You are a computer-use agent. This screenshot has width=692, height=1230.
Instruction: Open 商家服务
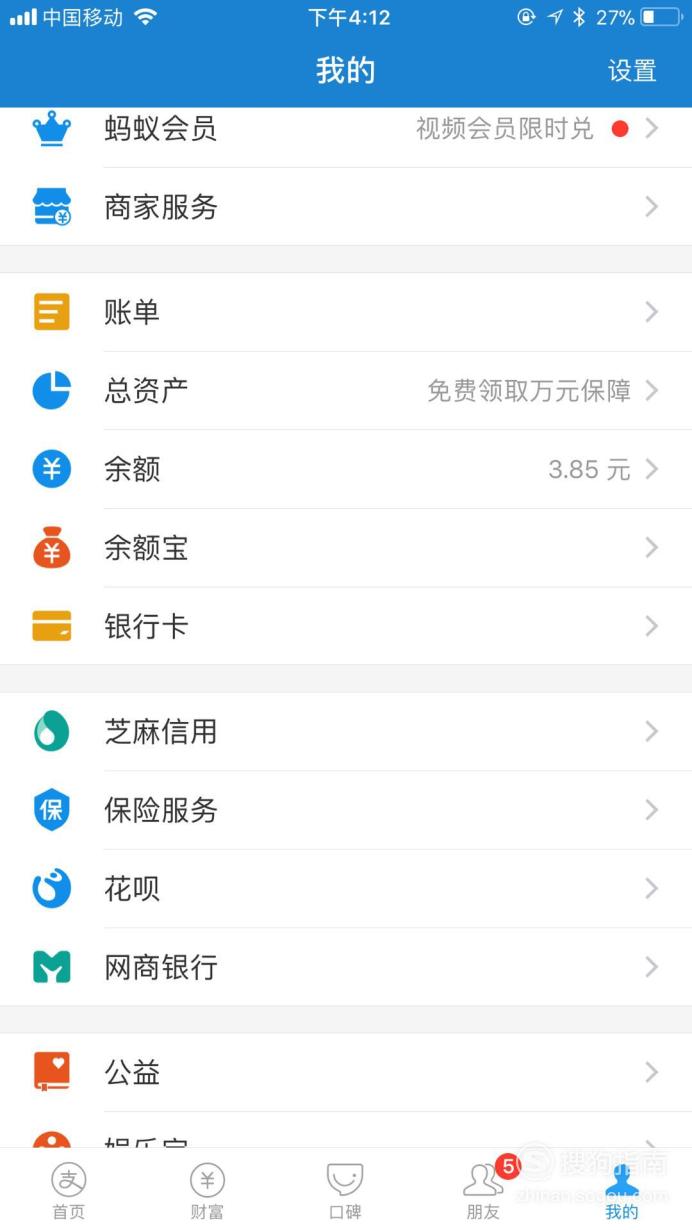(x=346, y=207)
